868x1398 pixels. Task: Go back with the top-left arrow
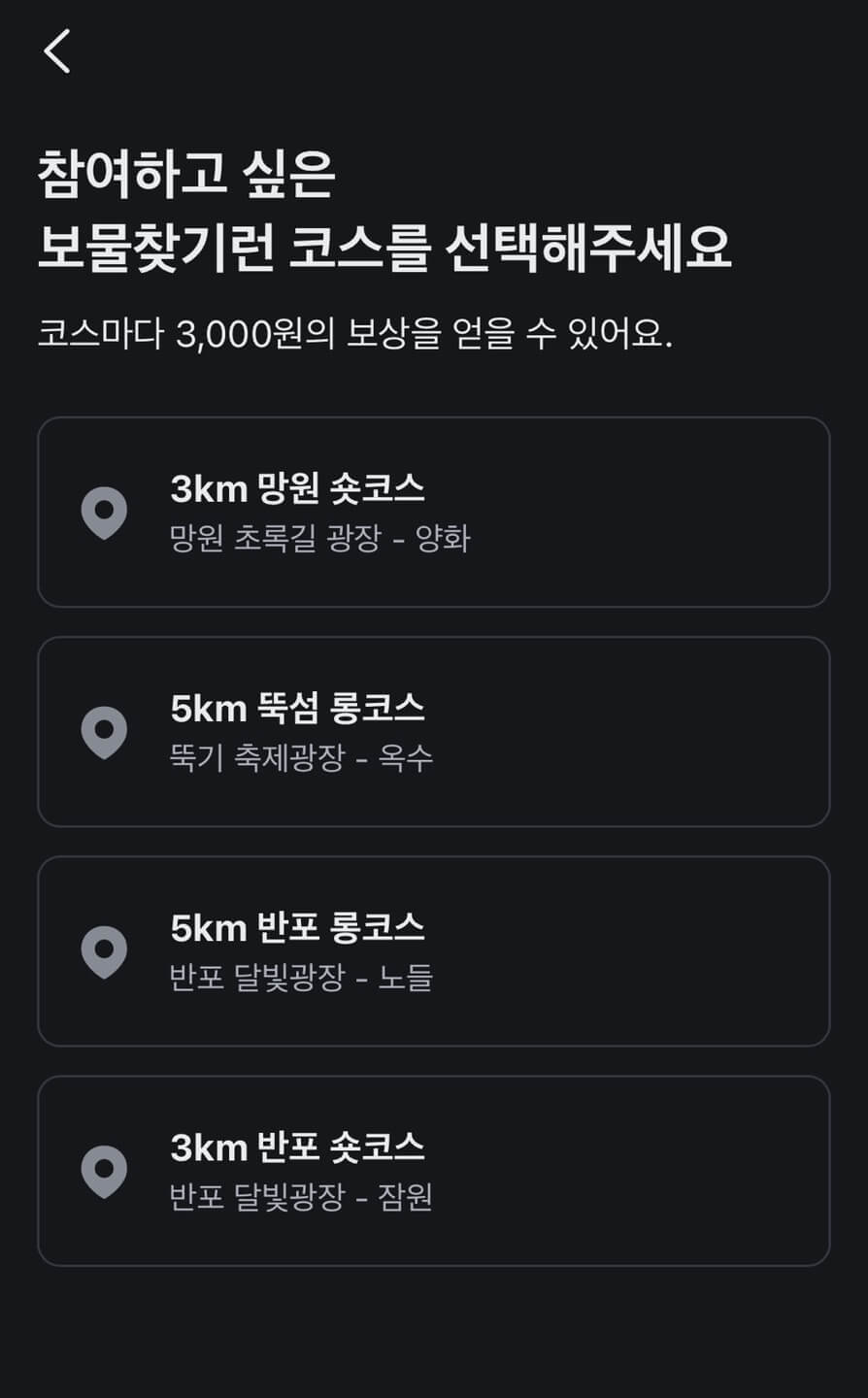57,50
